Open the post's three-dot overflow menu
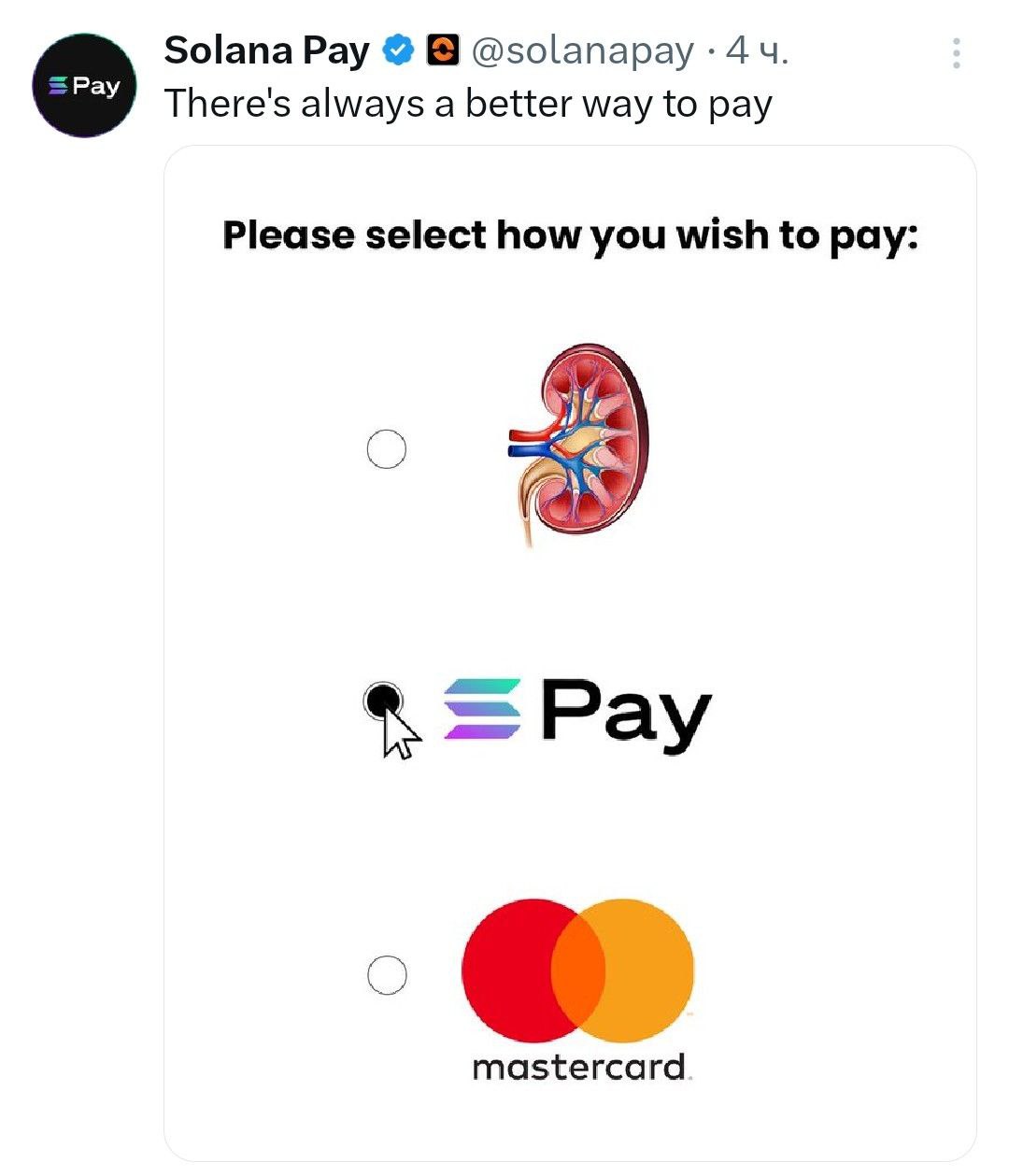The image size is (1009, 1176). point(956,53)
